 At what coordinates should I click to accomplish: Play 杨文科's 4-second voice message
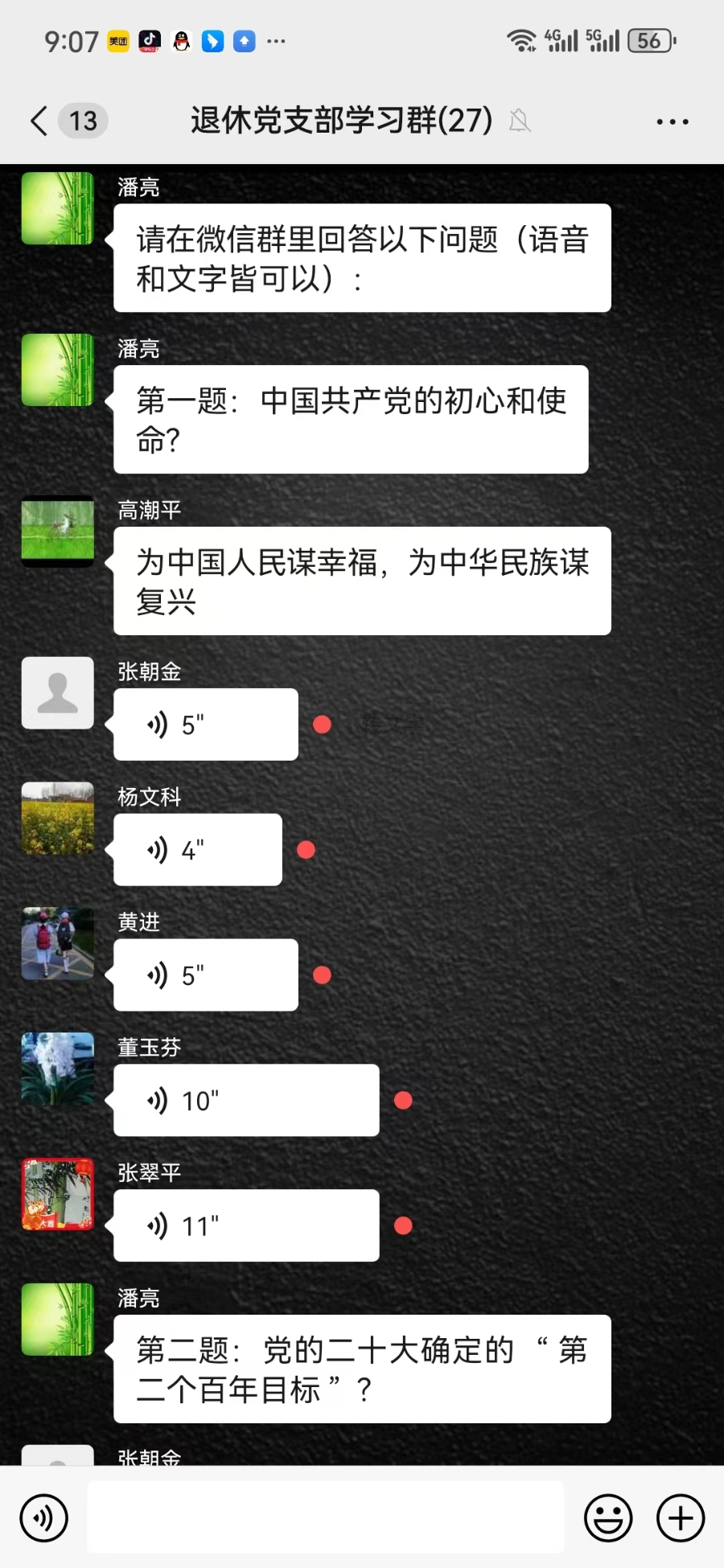tap(197, 850)
